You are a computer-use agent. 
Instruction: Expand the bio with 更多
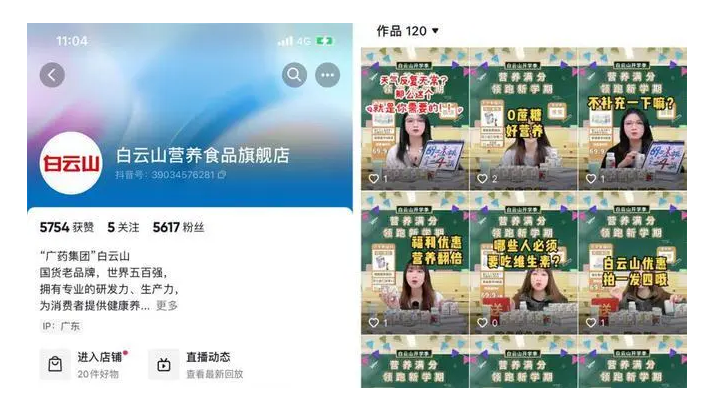point(167,305)
